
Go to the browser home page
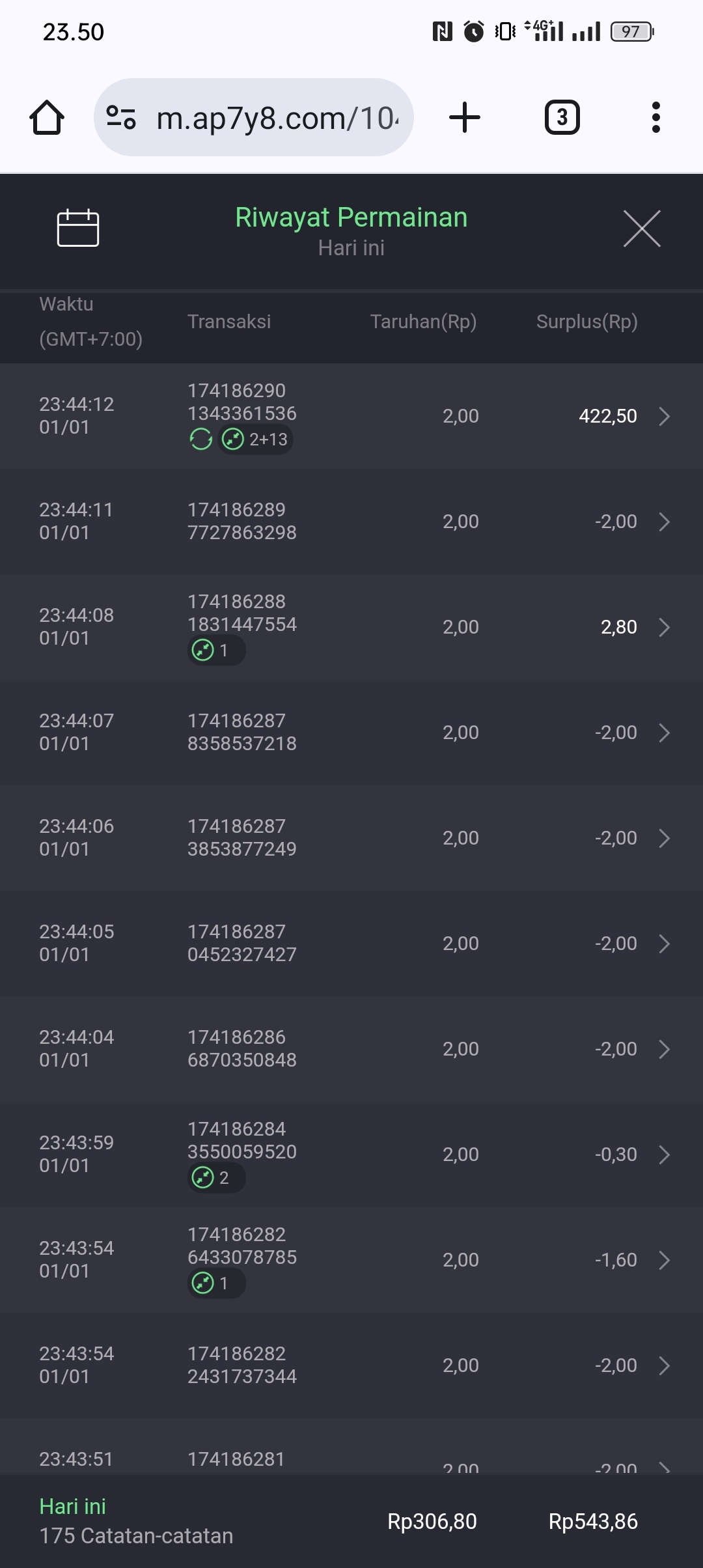pyautogui.click(x=47, y=118)
